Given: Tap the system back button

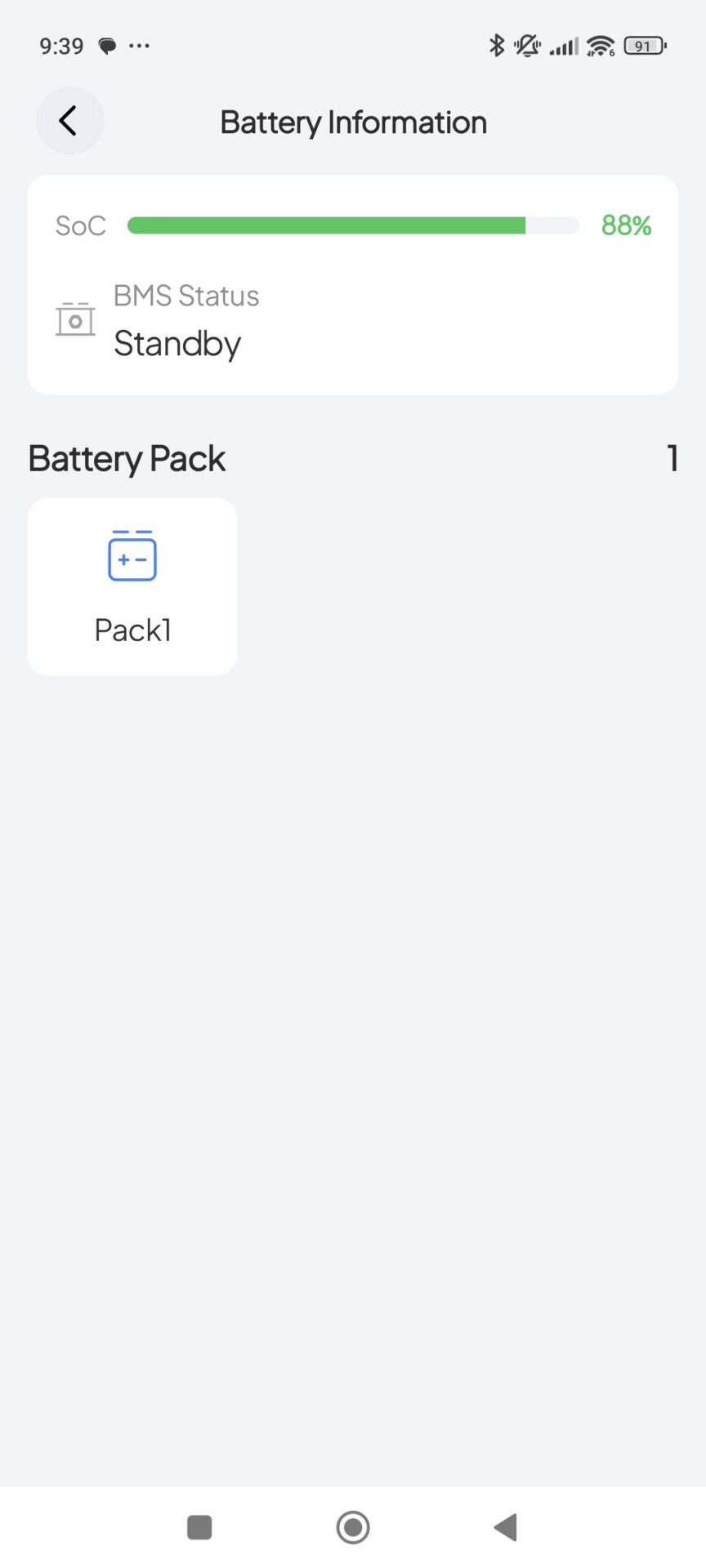Looking at the screenshot, I should (506, 1526).
